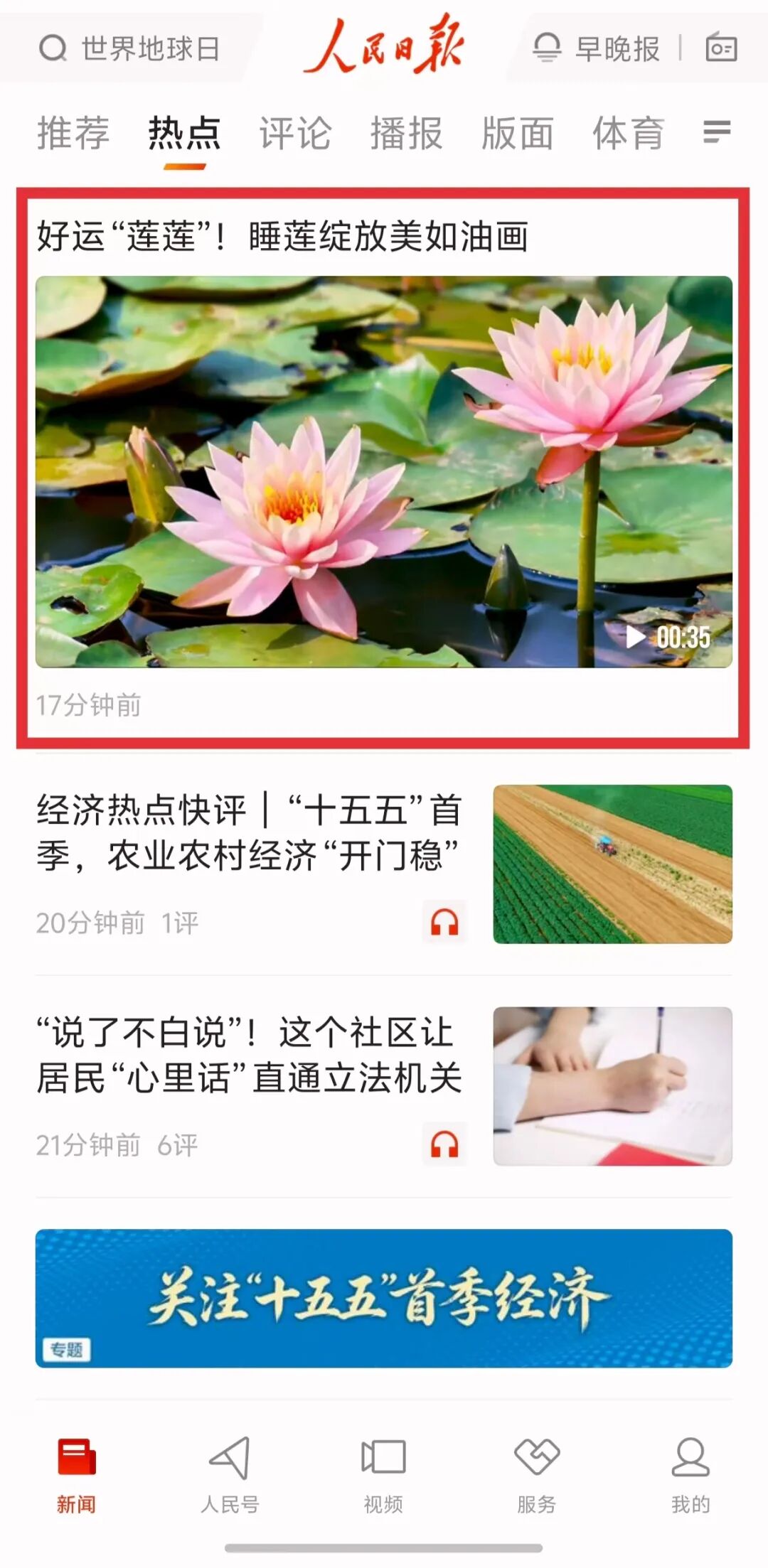Open the 我的 profile tab

[x=690, y=1474]
